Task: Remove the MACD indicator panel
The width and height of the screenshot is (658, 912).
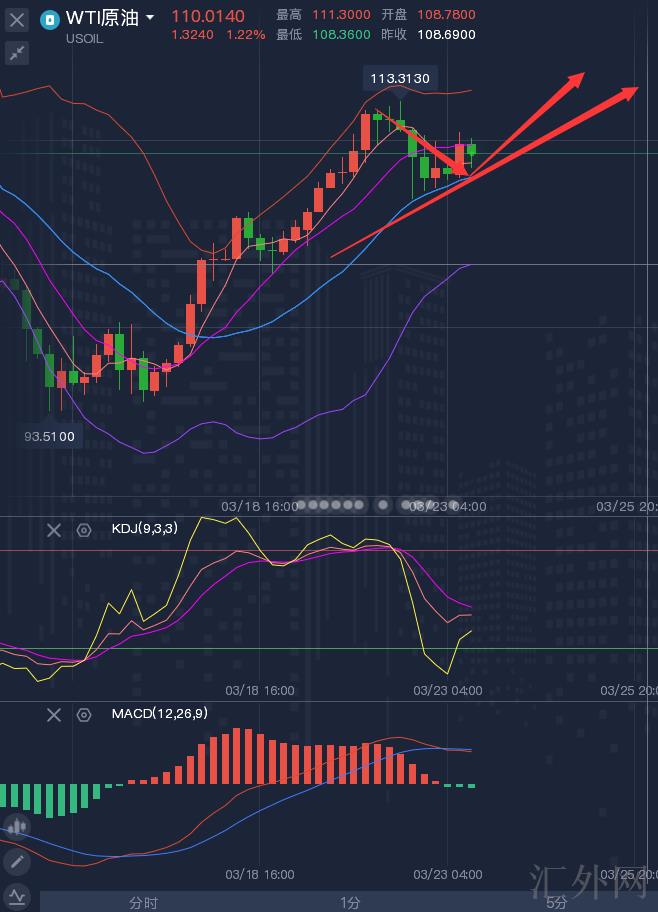Action: point(54,714)
